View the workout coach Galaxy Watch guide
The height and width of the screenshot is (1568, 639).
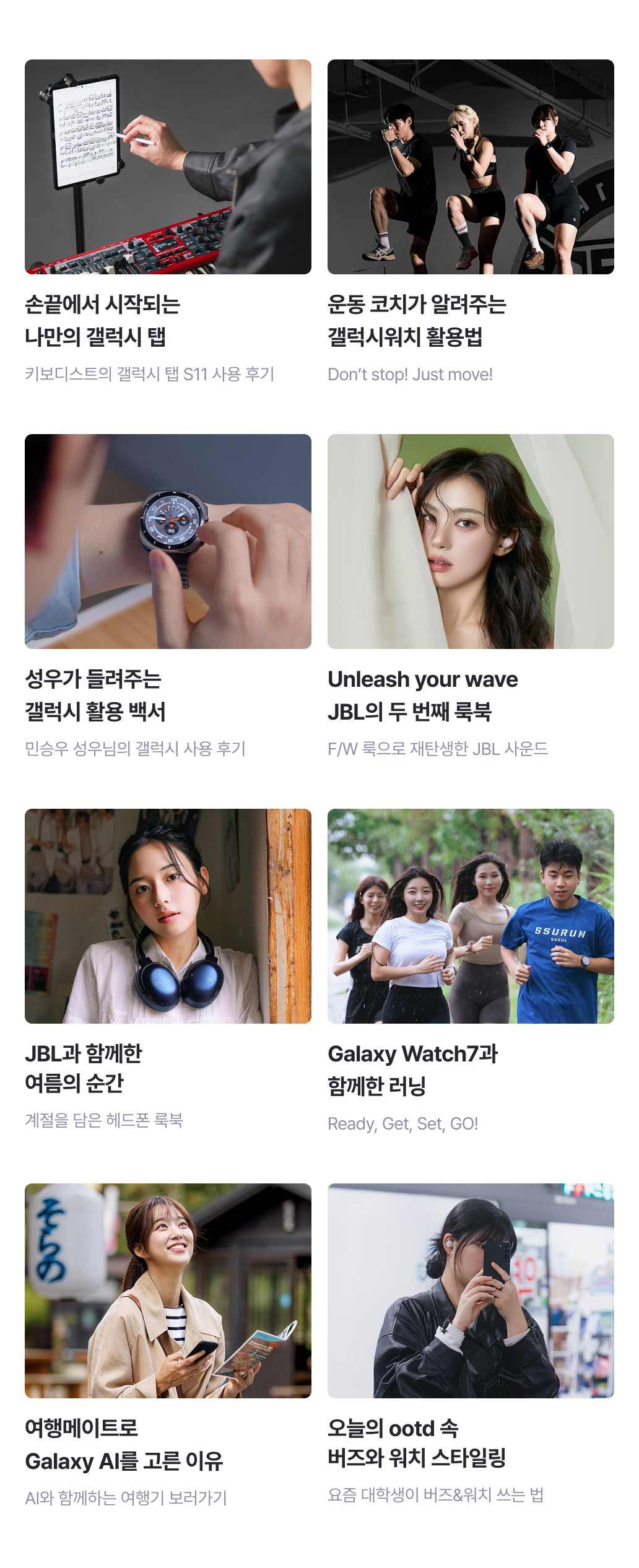tap(471, 167)
